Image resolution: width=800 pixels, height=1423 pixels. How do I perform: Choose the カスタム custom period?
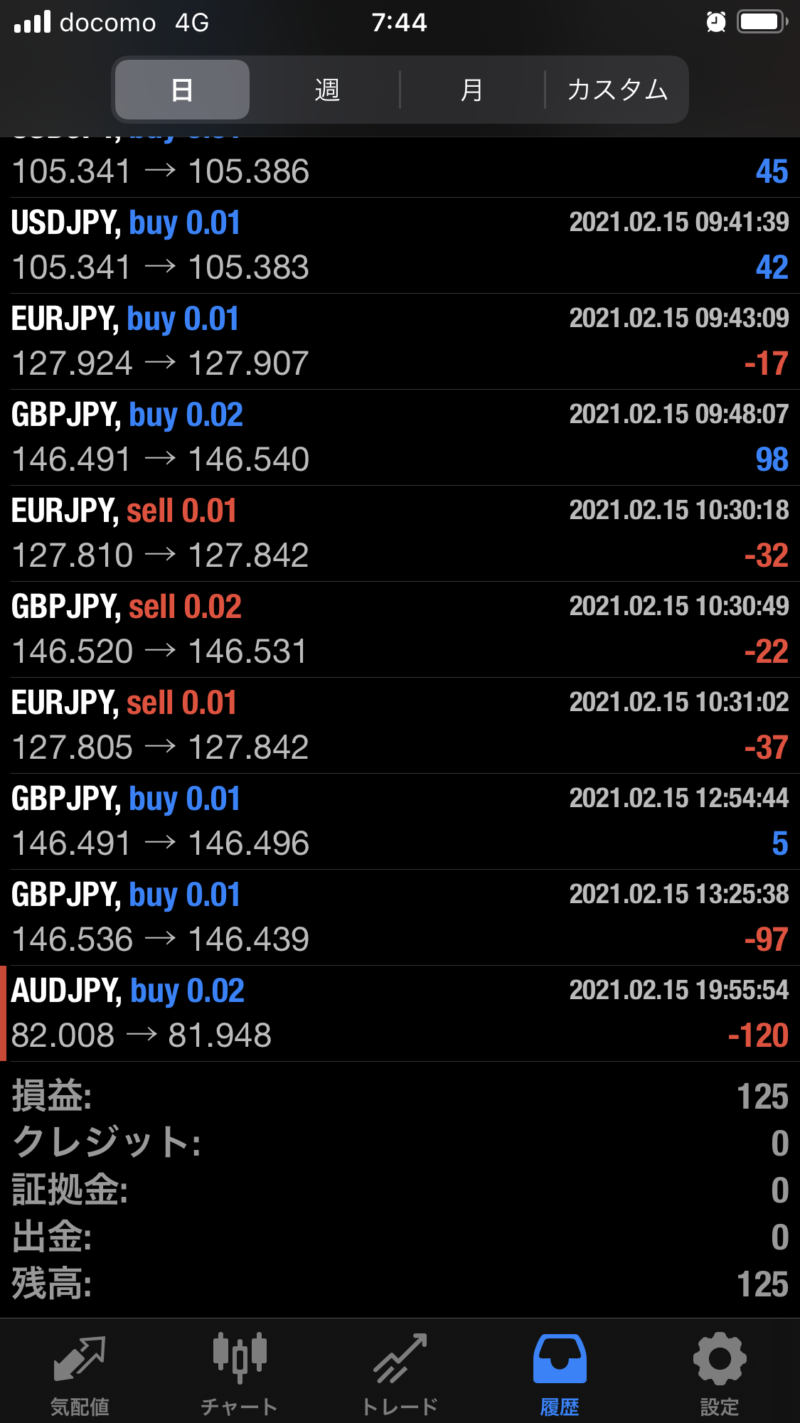[617, 90]
